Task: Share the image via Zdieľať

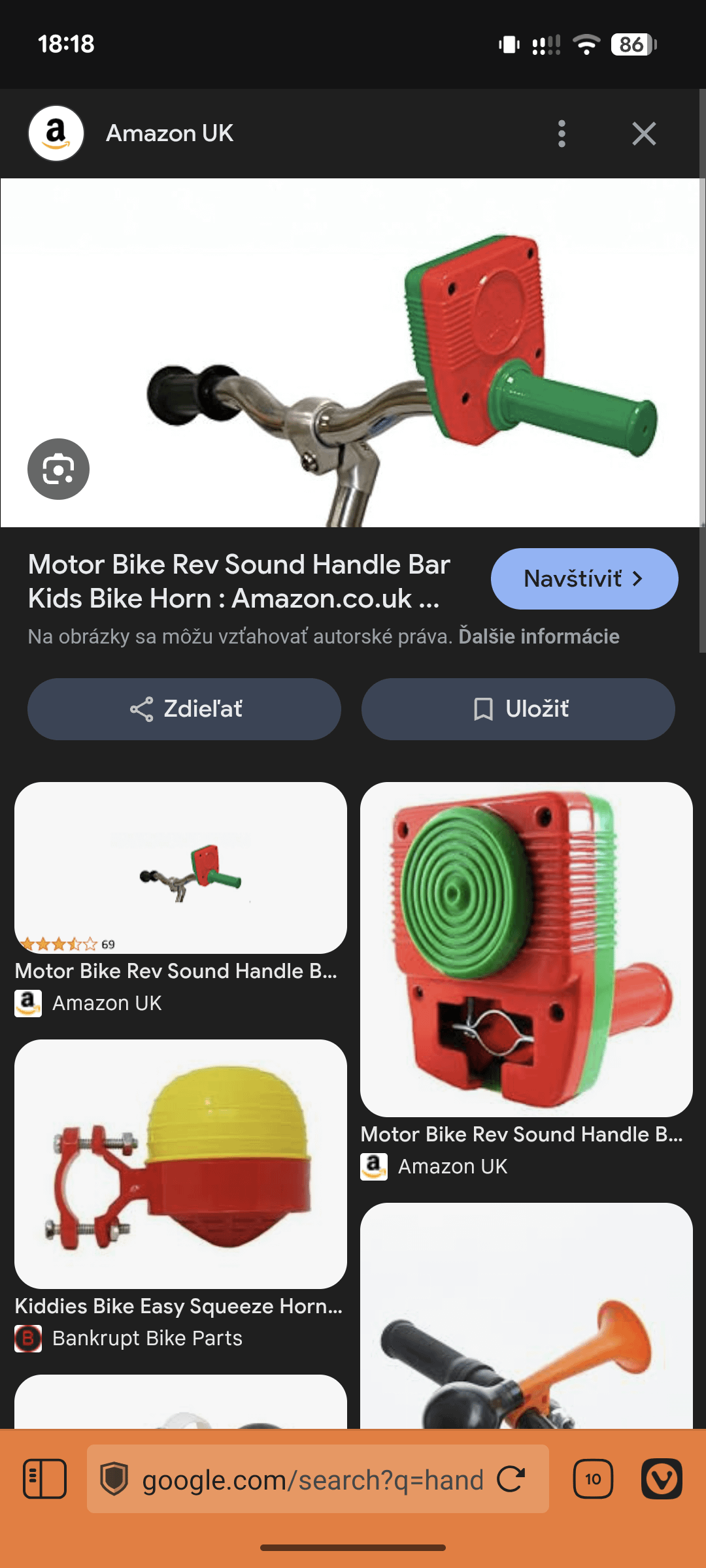Action: (184, 709)
